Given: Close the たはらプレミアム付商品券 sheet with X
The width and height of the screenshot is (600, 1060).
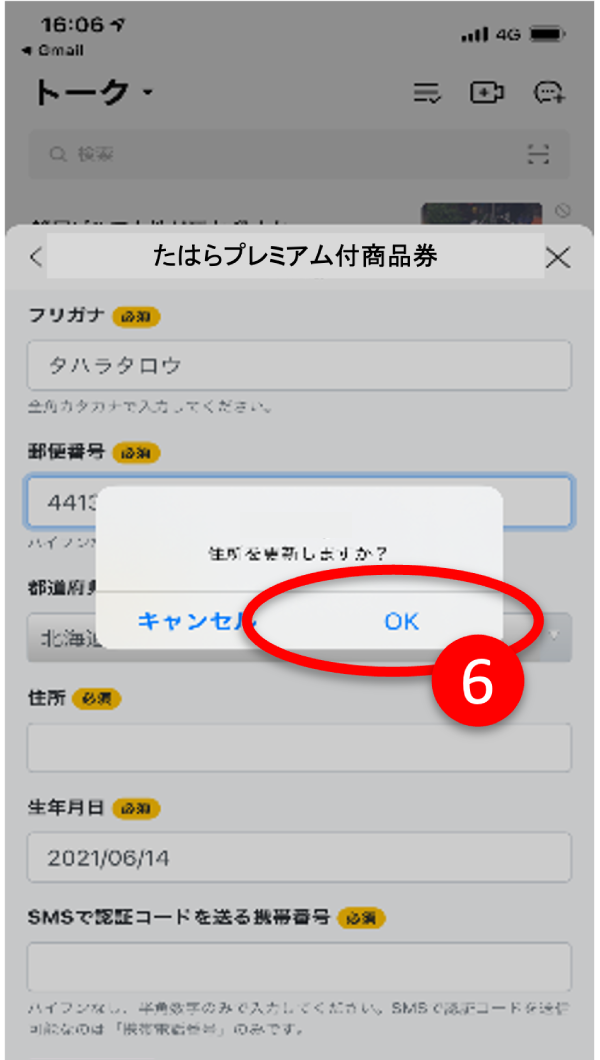Looking at the screenshot, I should click(557, 257).
